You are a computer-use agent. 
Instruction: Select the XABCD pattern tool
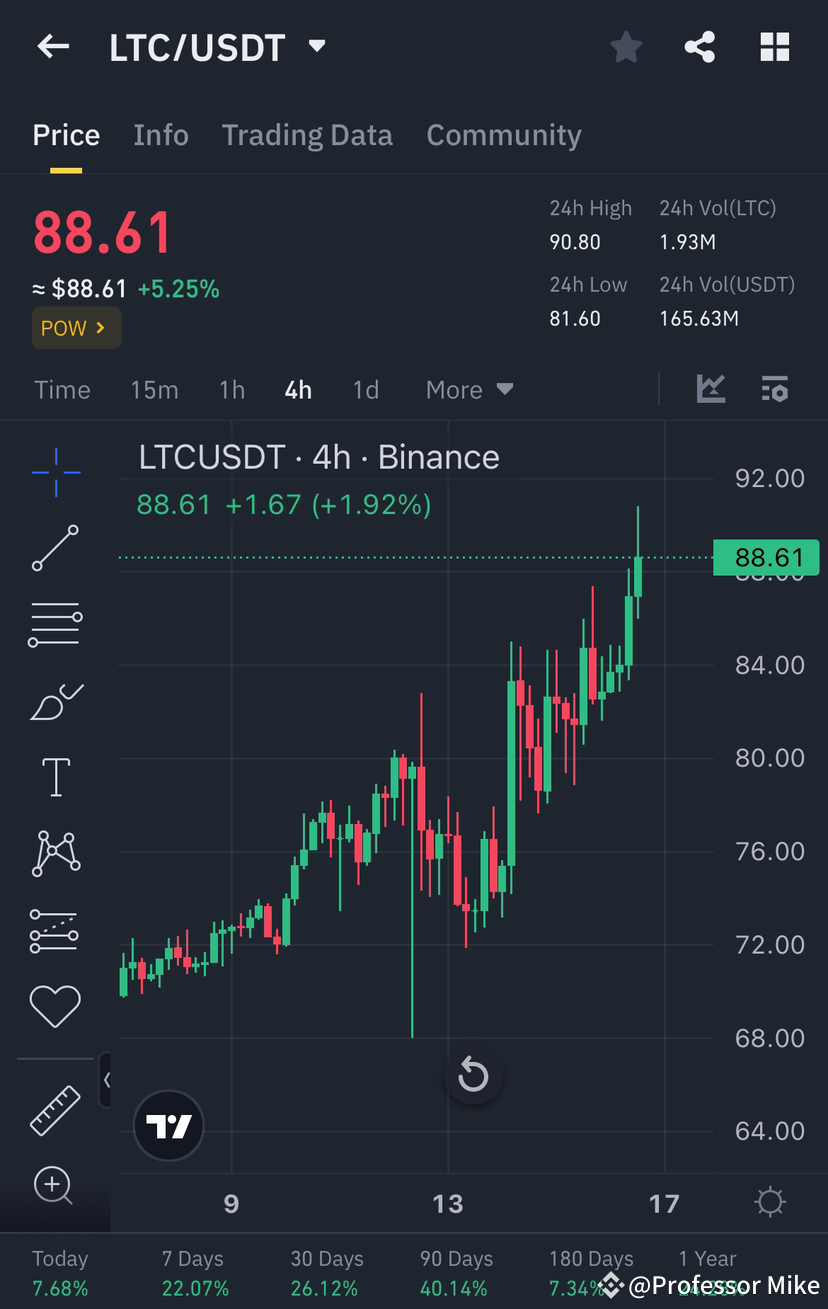pyautogui.click(x=55, y=853)
